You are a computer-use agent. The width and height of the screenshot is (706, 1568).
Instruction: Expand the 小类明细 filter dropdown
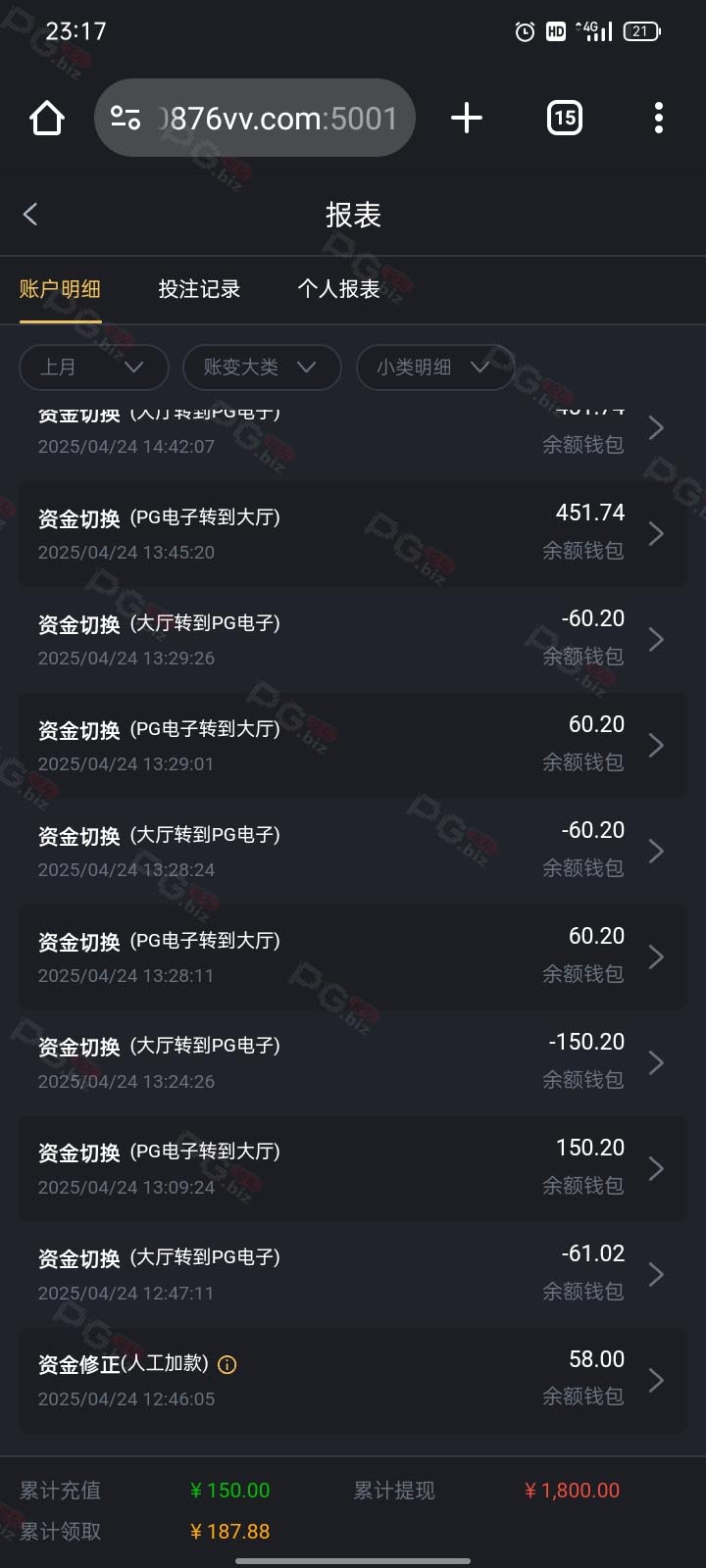point(433,367)
